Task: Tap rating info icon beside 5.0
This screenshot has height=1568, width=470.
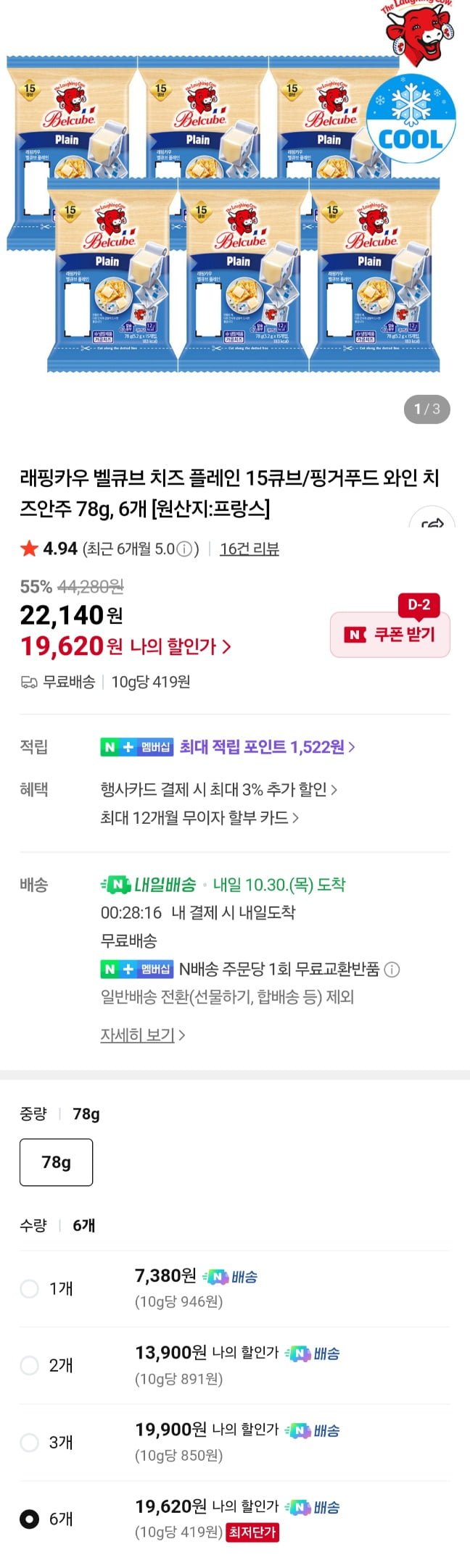Action: [186, 549]
